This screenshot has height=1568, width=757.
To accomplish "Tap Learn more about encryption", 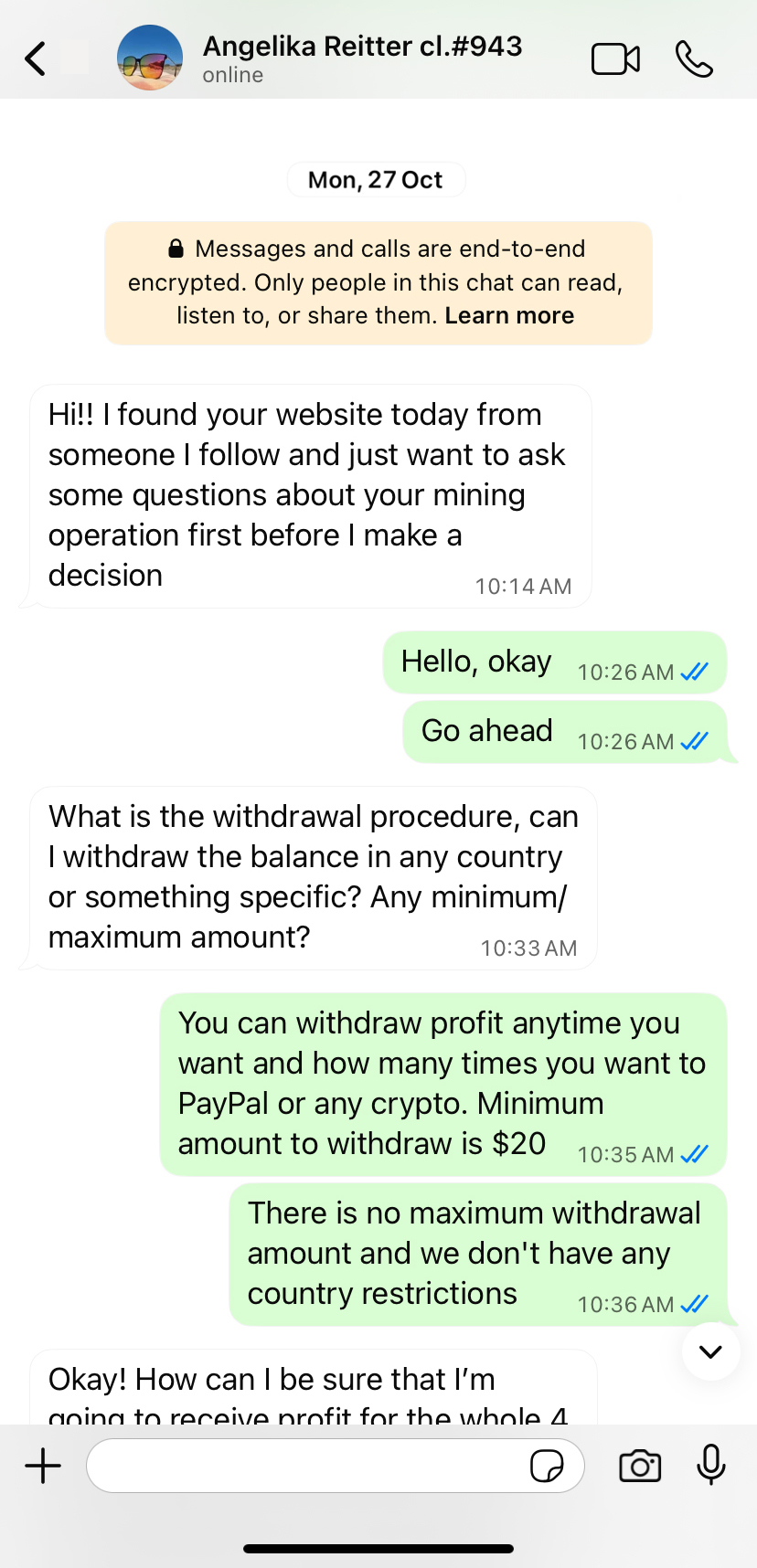I will [x=509, y=316].
